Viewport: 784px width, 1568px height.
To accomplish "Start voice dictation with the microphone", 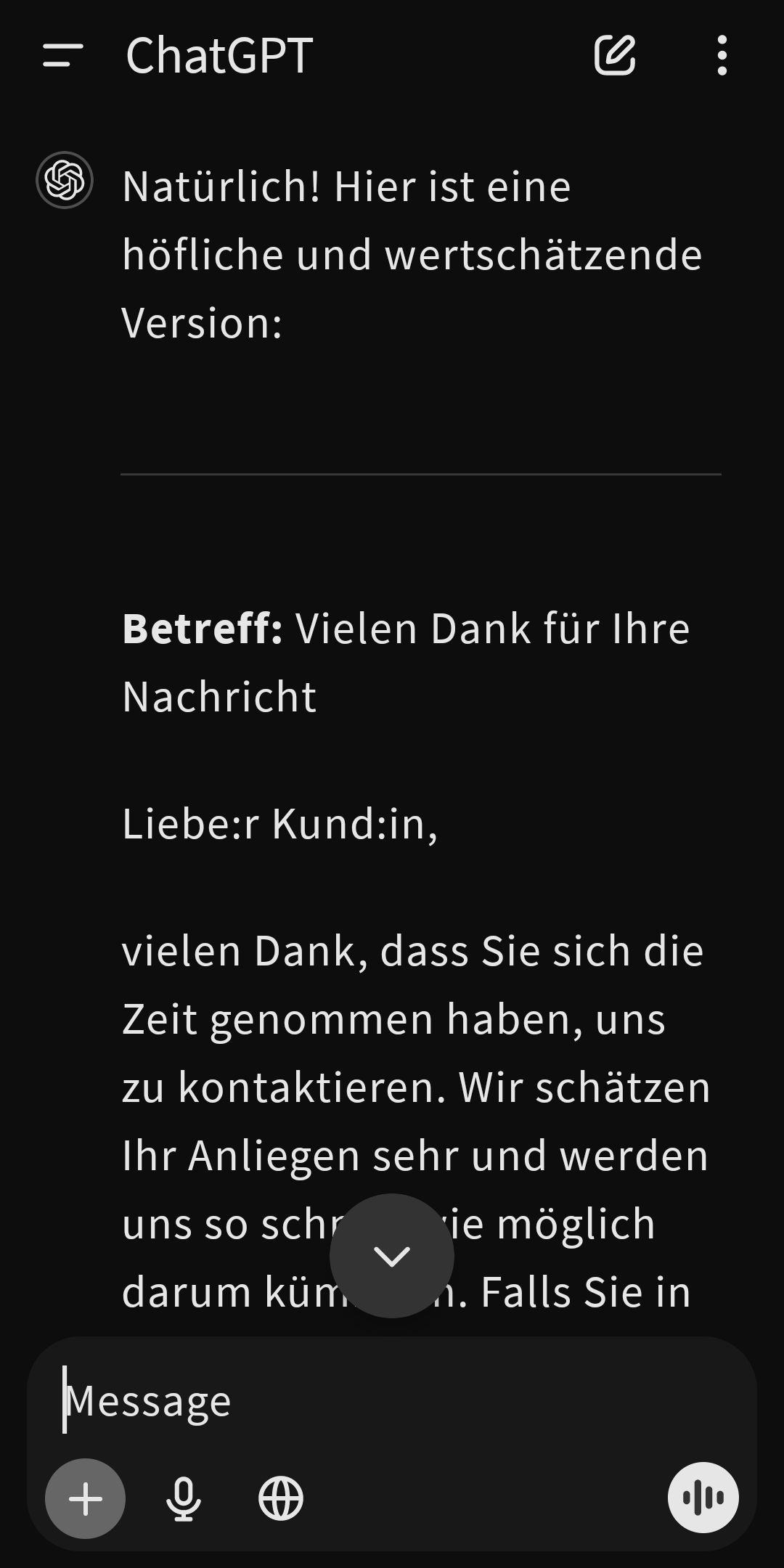I will point(183,1498).
